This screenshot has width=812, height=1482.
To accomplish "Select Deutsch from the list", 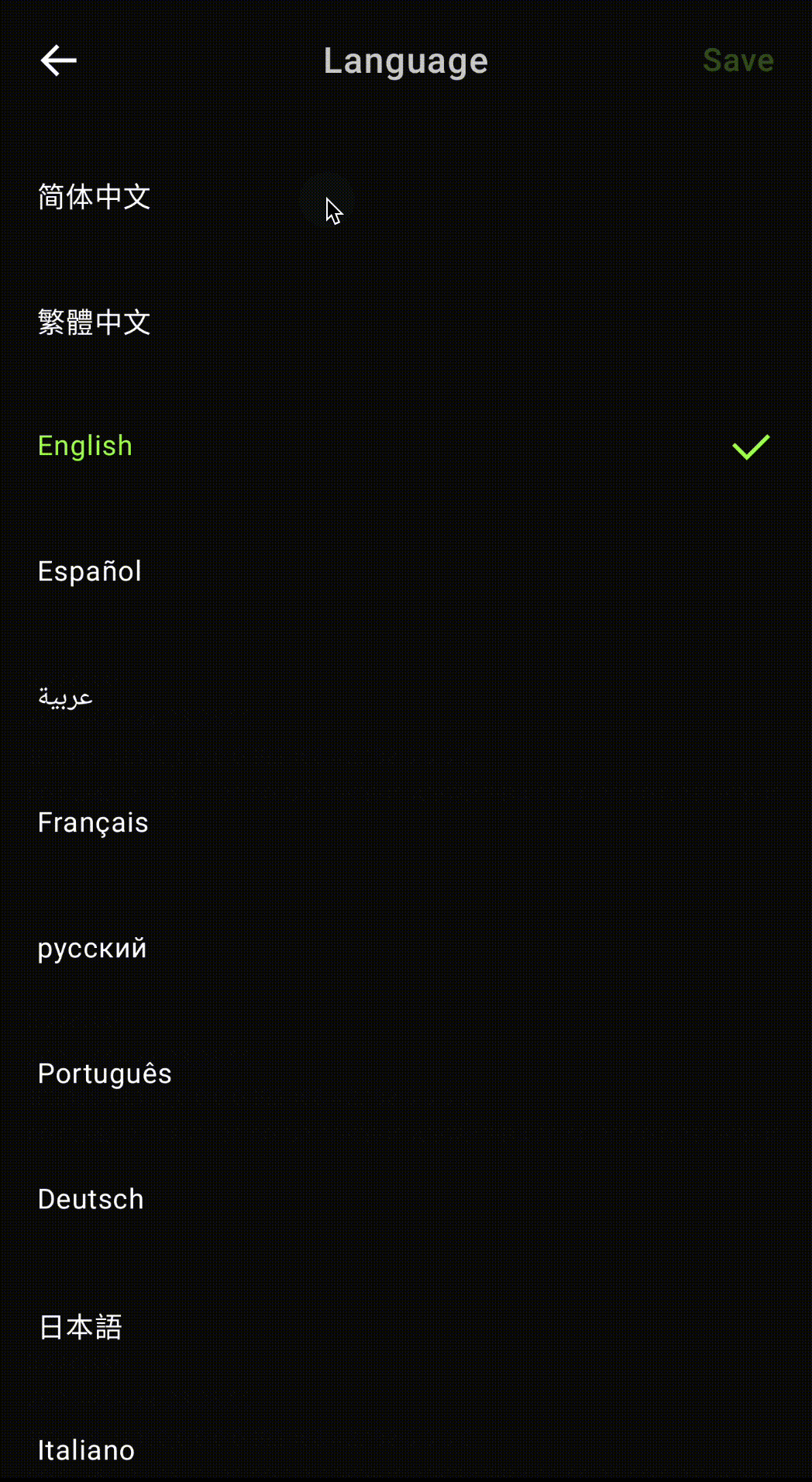I will click(91, 1199).
